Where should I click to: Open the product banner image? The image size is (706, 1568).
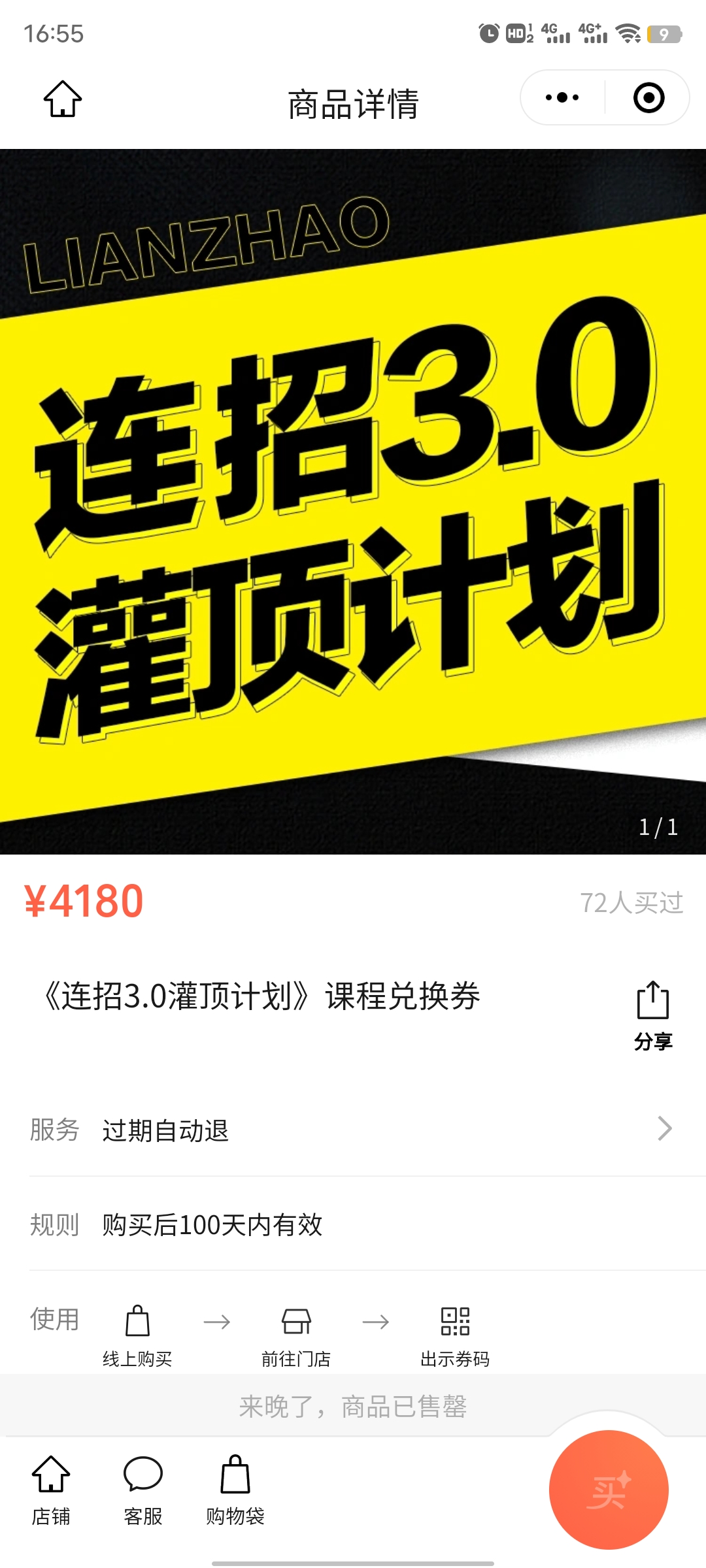point(353,502)
